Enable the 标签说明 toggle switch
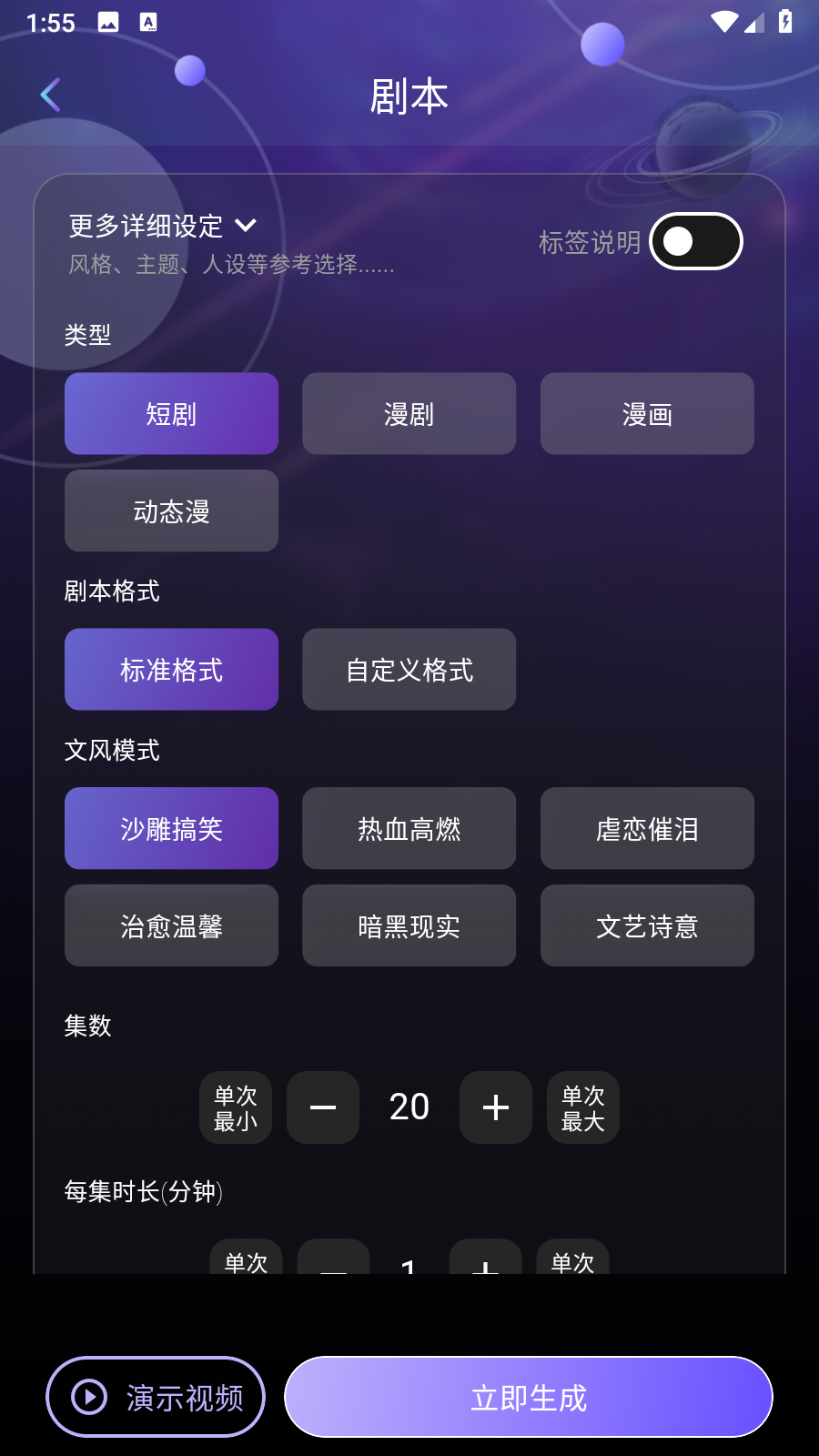Screen dimensions: 819x1456 (695, 240)
